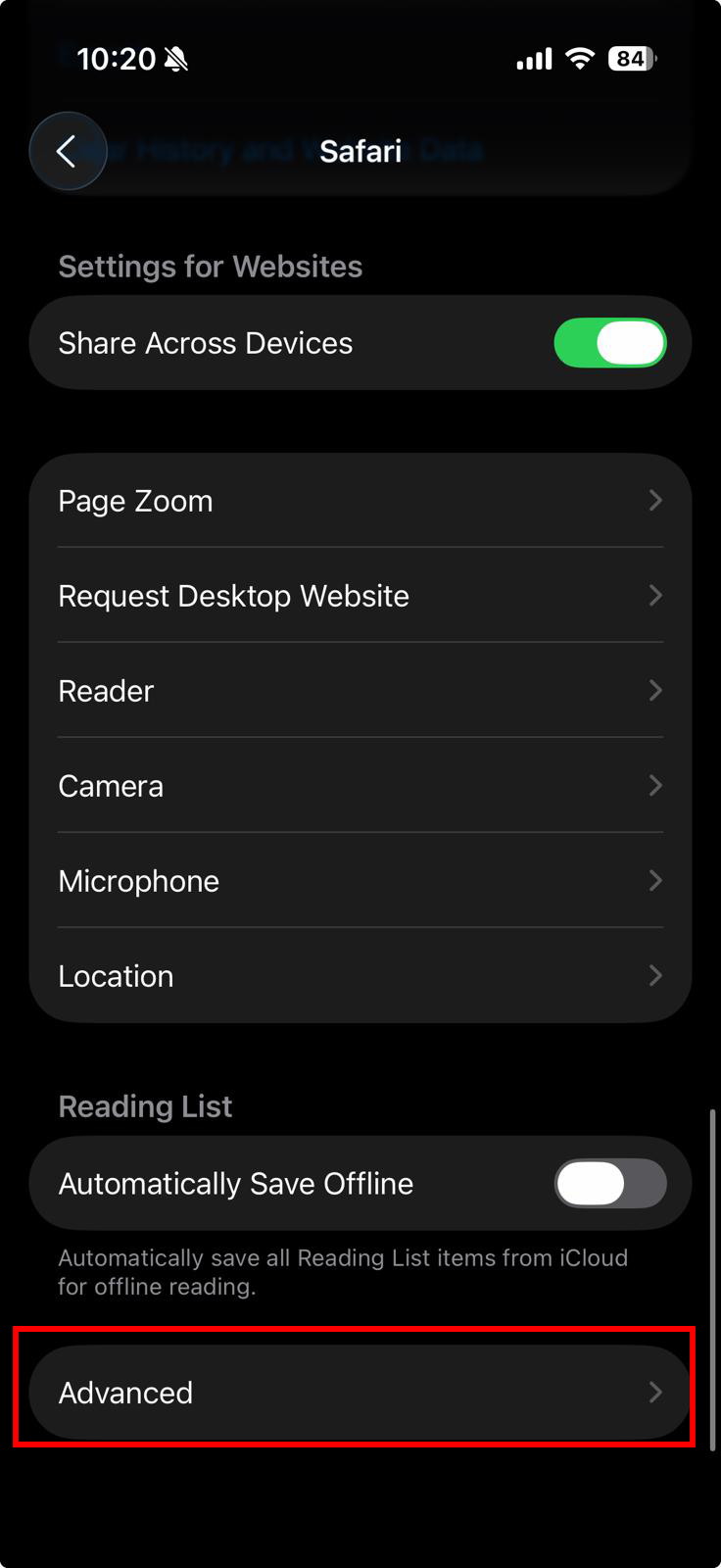Tap the Safari page title
This screenshot has width=721, height=1568.
pos(360,151)
